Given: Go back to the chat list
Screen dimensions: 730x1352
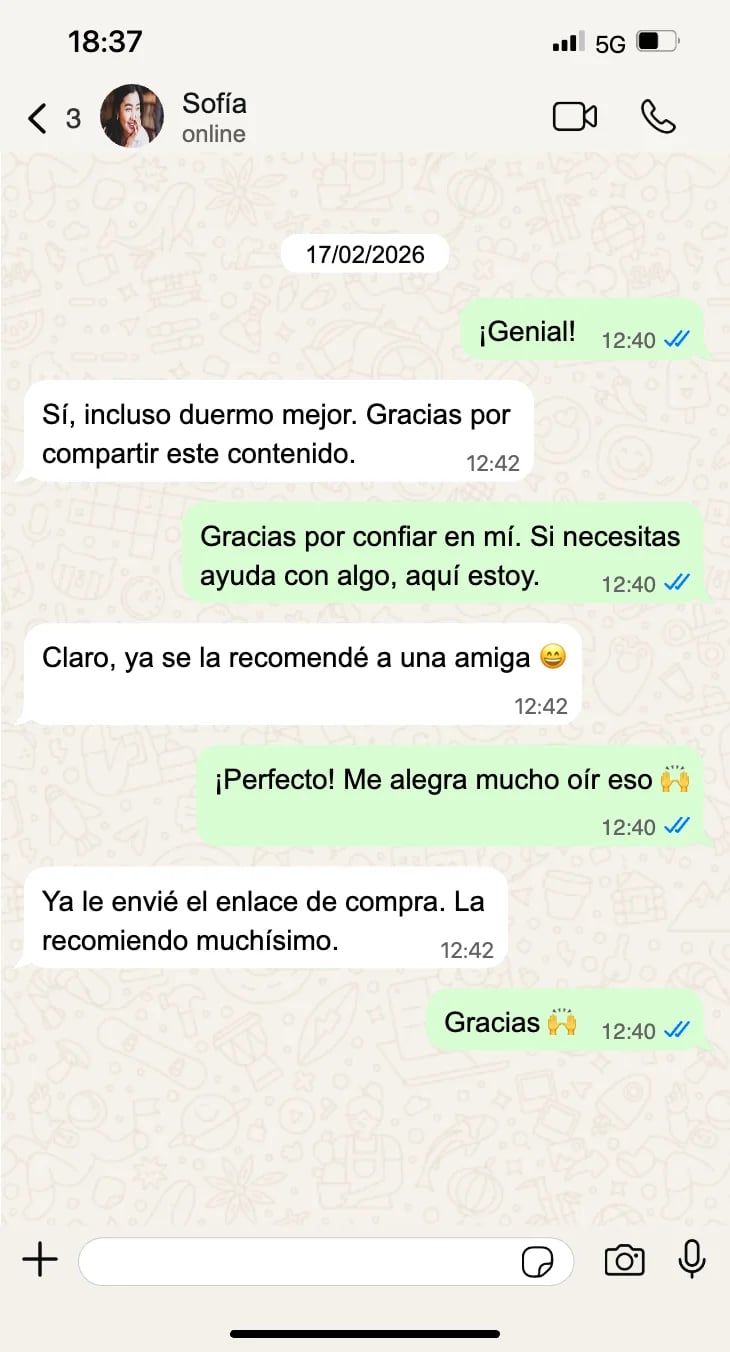Looking at the screenshot, I should [x=38, y=119].
